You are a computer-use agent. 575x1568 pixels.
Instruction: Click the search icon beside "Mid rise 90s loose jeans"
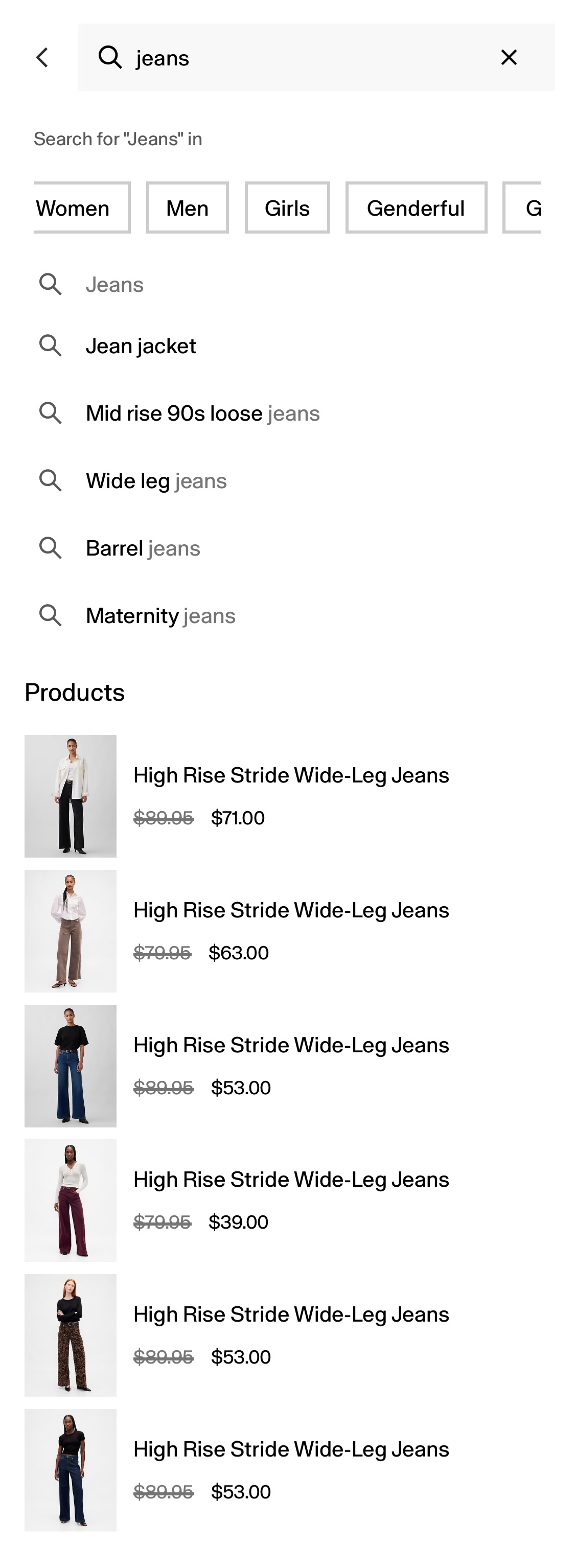pyautogui.click(x=51, y=412)
